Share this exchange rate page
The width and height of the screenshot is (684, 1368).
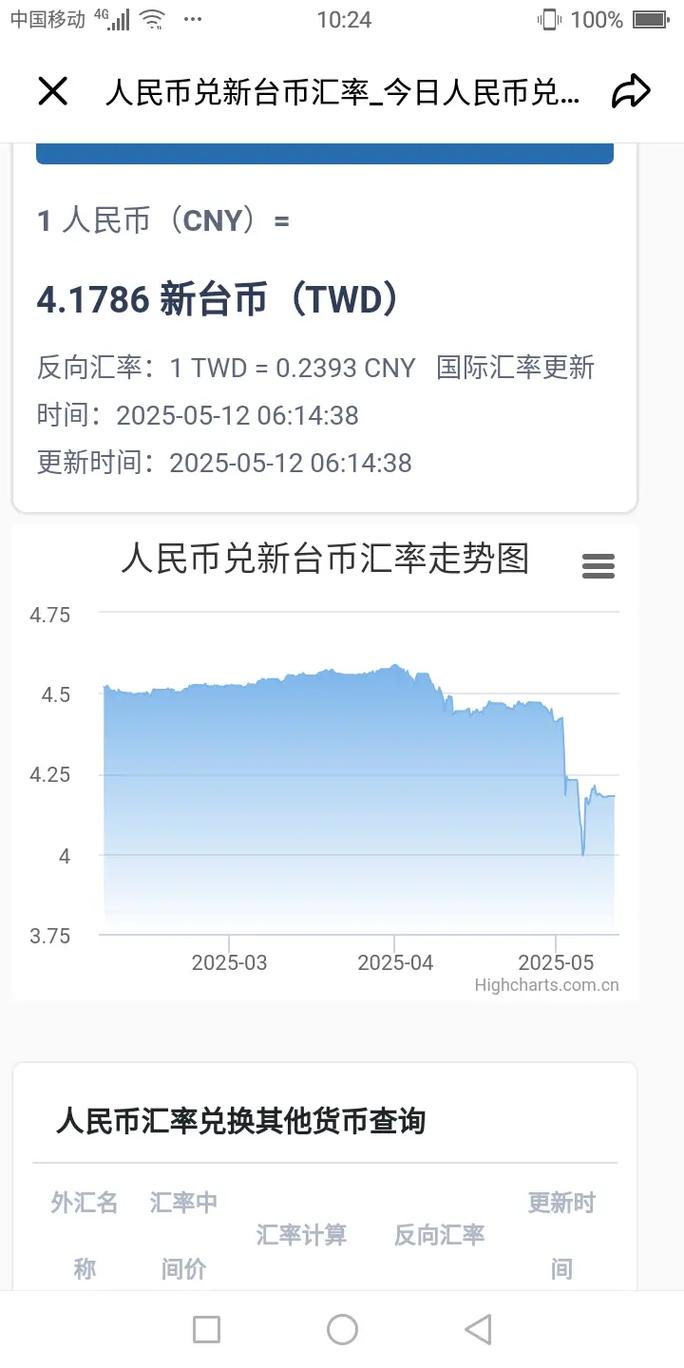[x=631, y=92]
